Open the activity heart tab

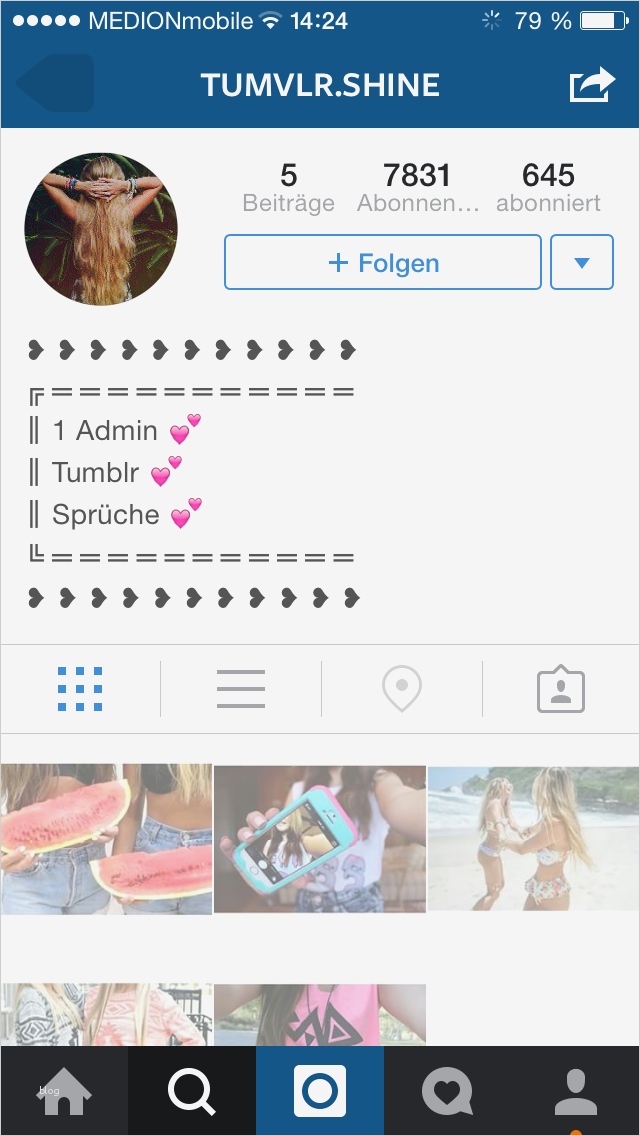448,1091
